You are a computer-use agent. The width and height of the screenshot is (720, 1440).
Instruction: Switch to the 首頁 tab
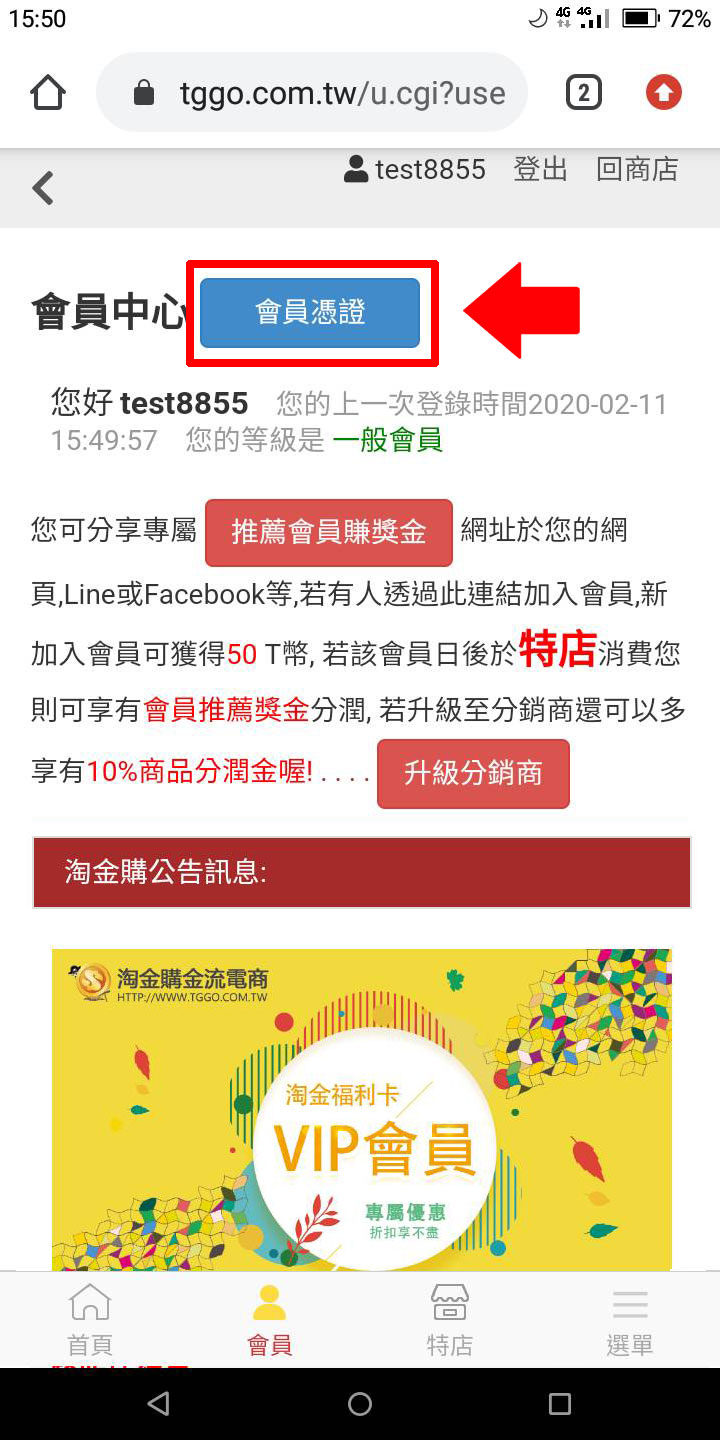90,1320
